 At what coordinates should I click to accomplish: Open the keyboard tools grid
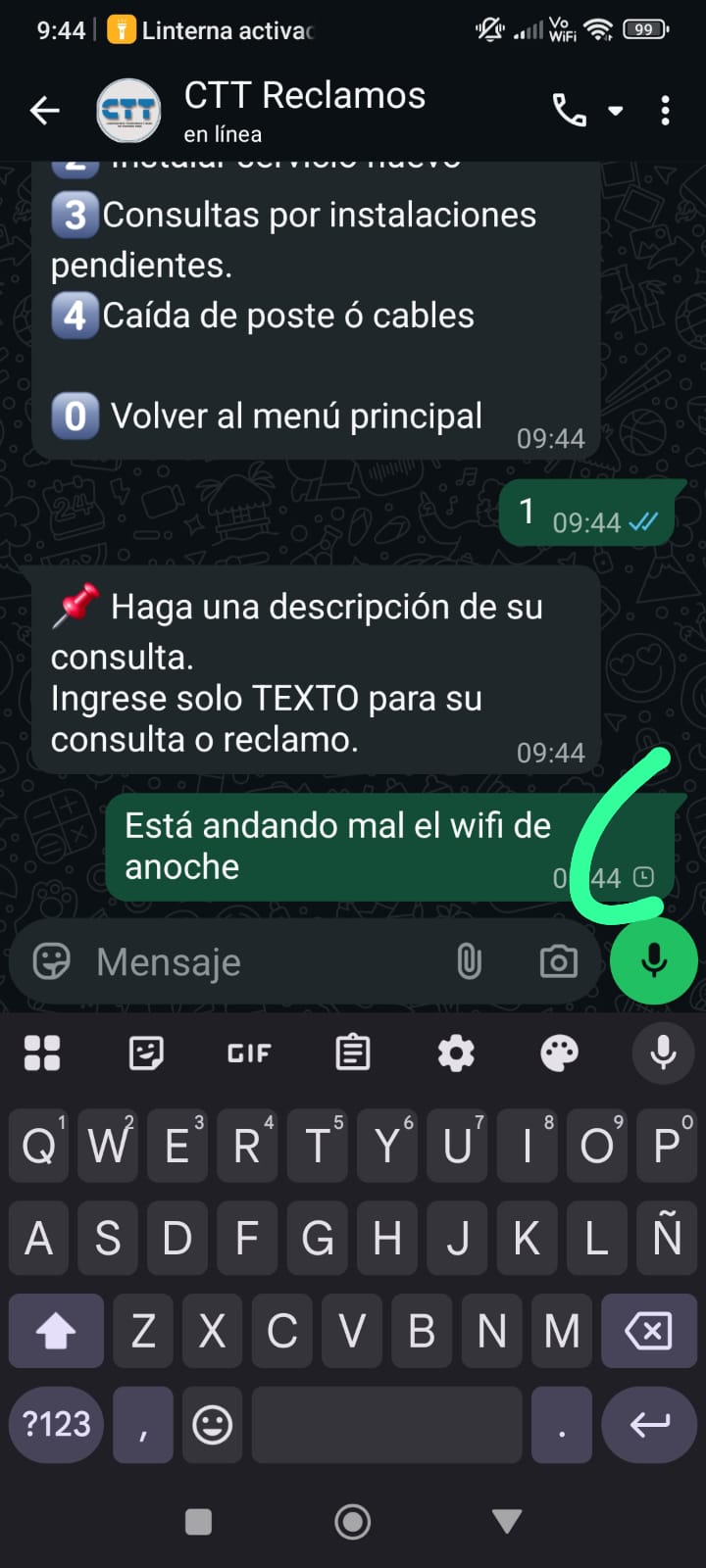[42, 1053]
